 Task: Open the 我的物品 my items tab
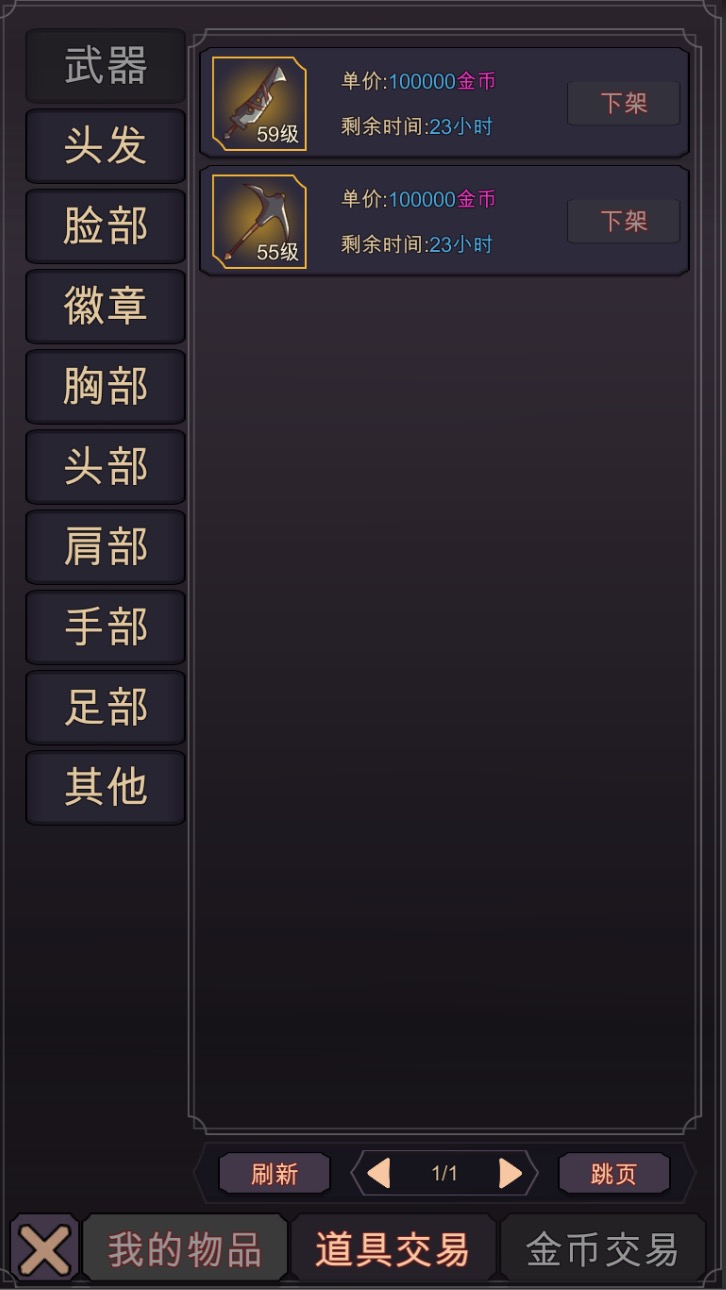(x=184, y=1247)
